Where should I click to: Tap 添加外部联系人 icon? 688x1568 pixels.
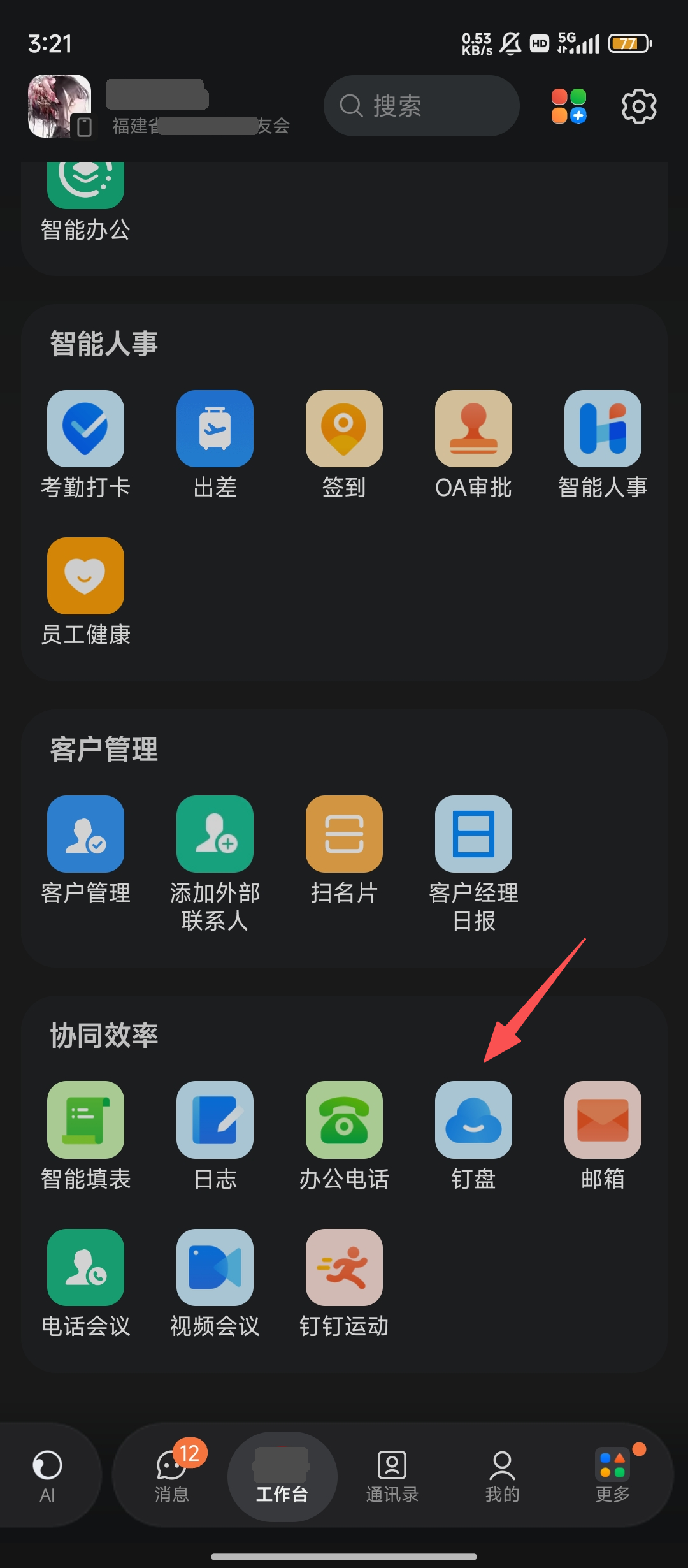pos(215,834)
